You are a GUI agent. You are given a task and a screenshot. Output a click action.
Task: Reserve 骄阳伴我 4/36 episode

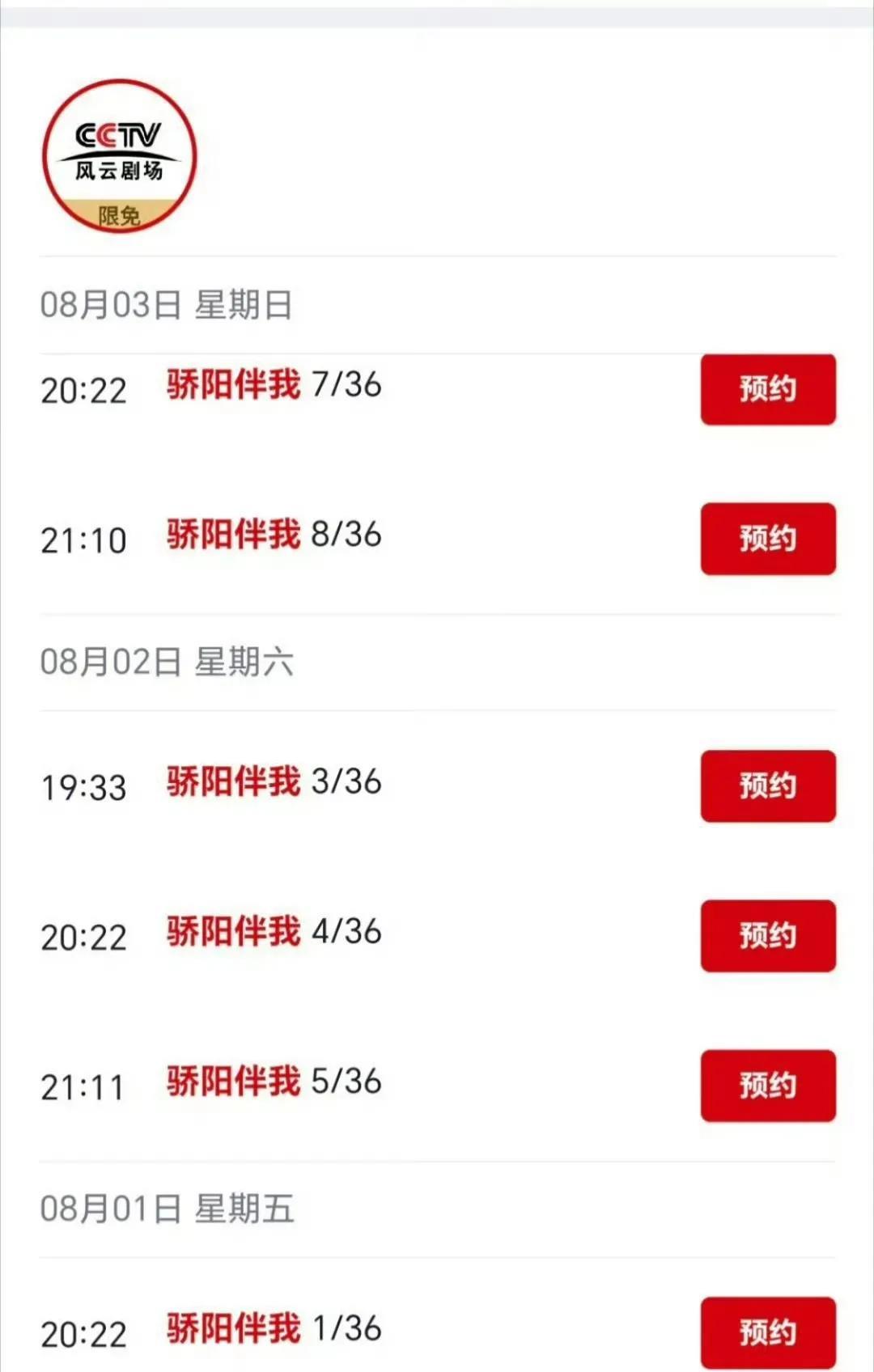coord(768,936)
